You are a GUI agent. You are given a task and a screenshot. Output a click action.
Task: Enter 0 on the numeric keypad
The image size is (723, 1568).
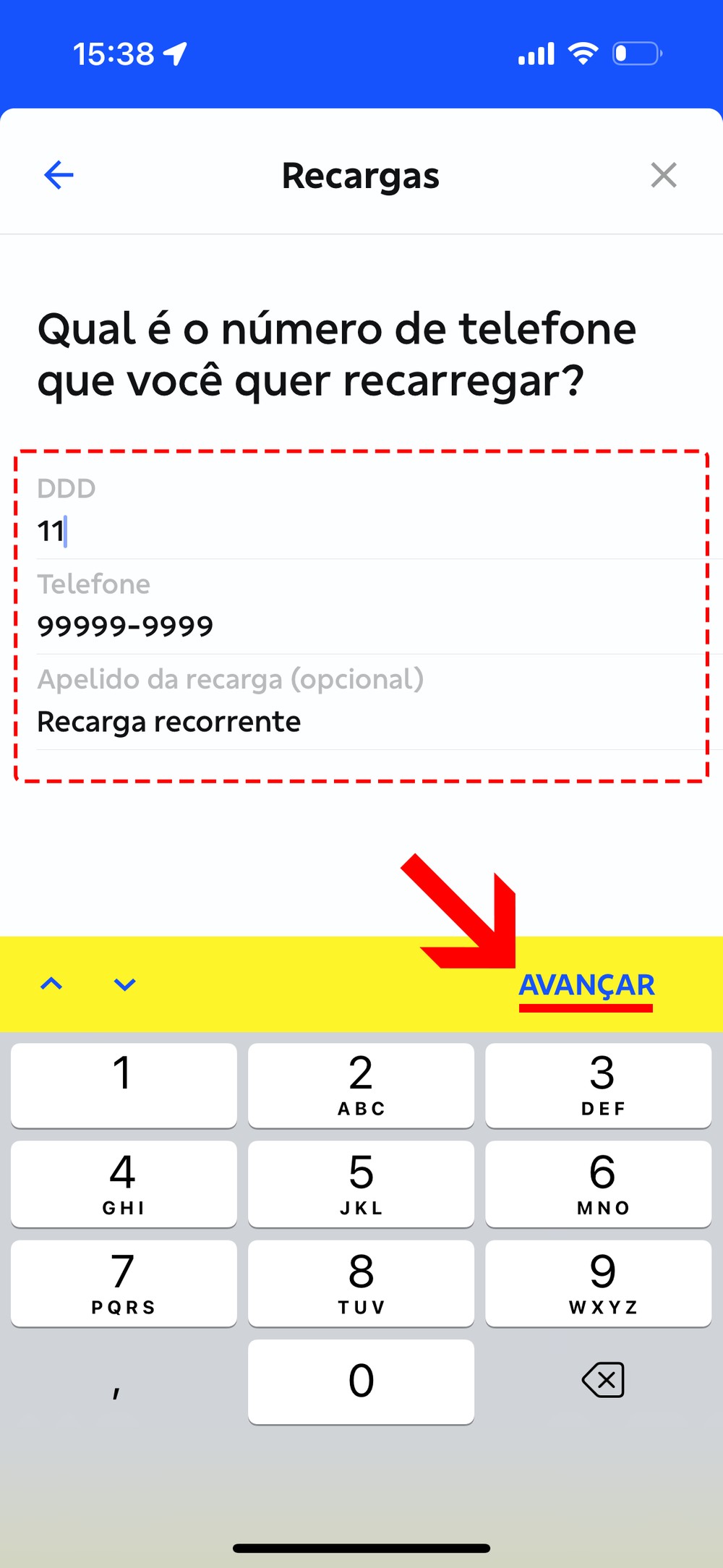[x=361, y=1381]
